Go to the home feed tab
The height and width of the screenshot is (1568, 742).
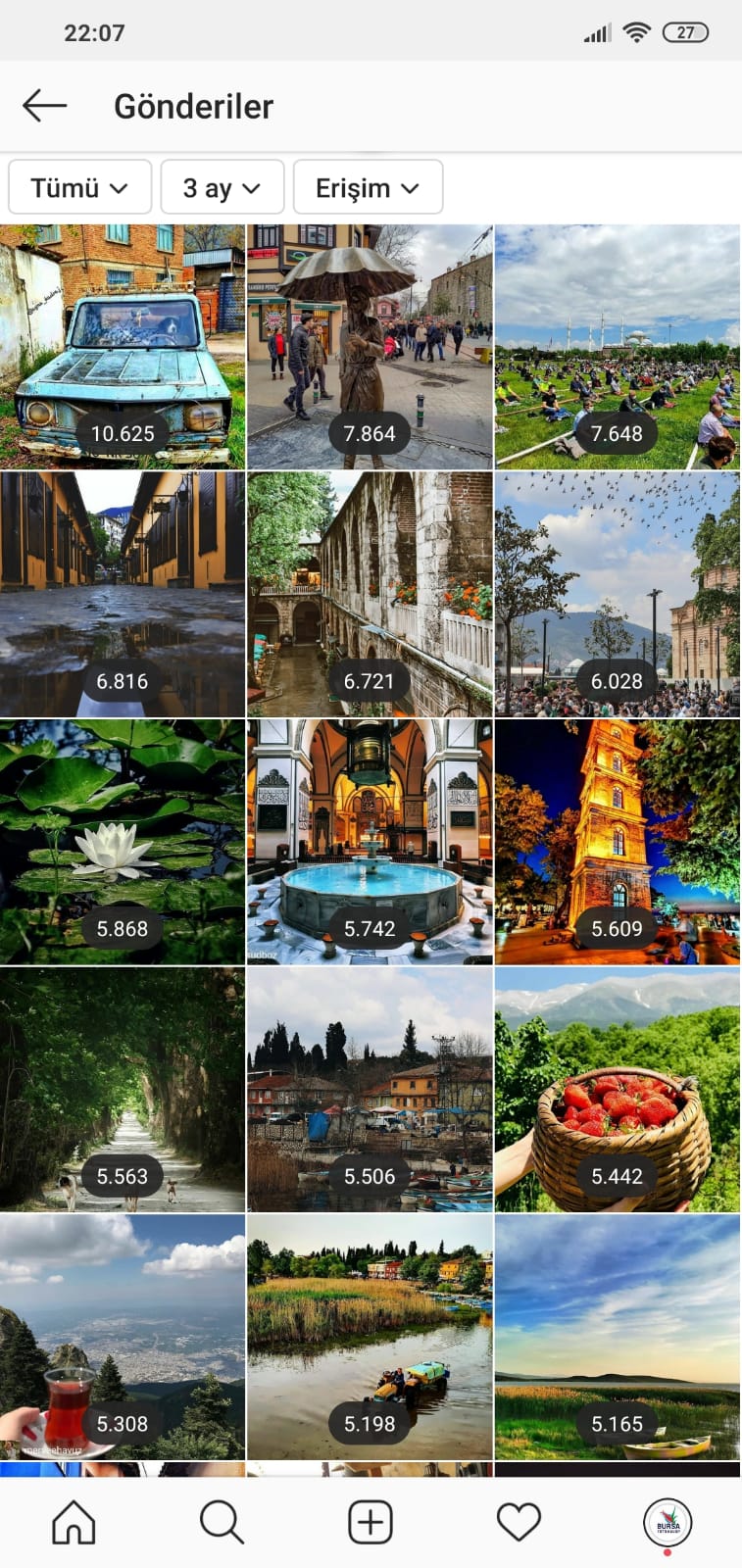click(x=74, y=1522)
